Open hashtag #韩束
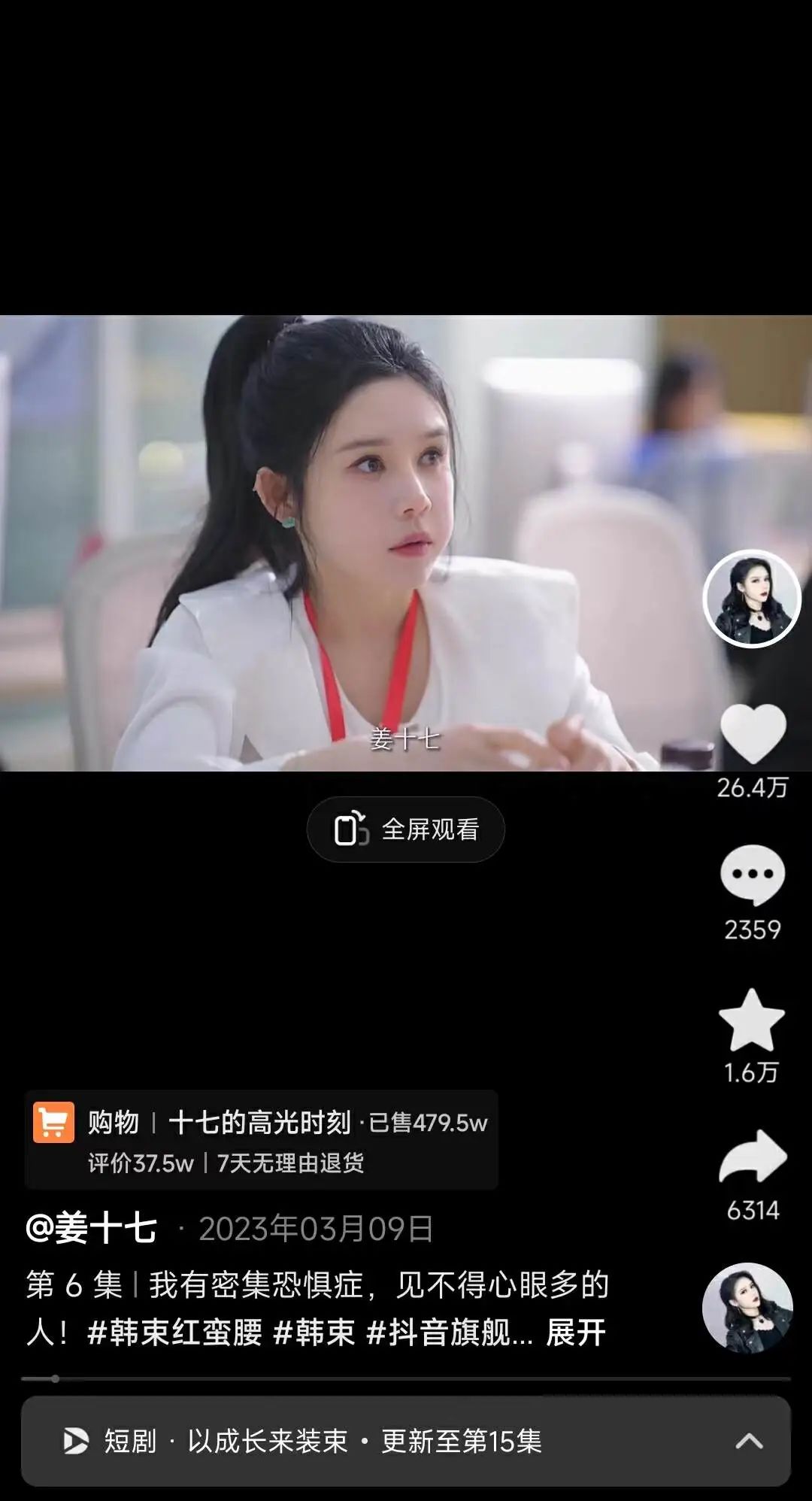 click(314, 1333)
